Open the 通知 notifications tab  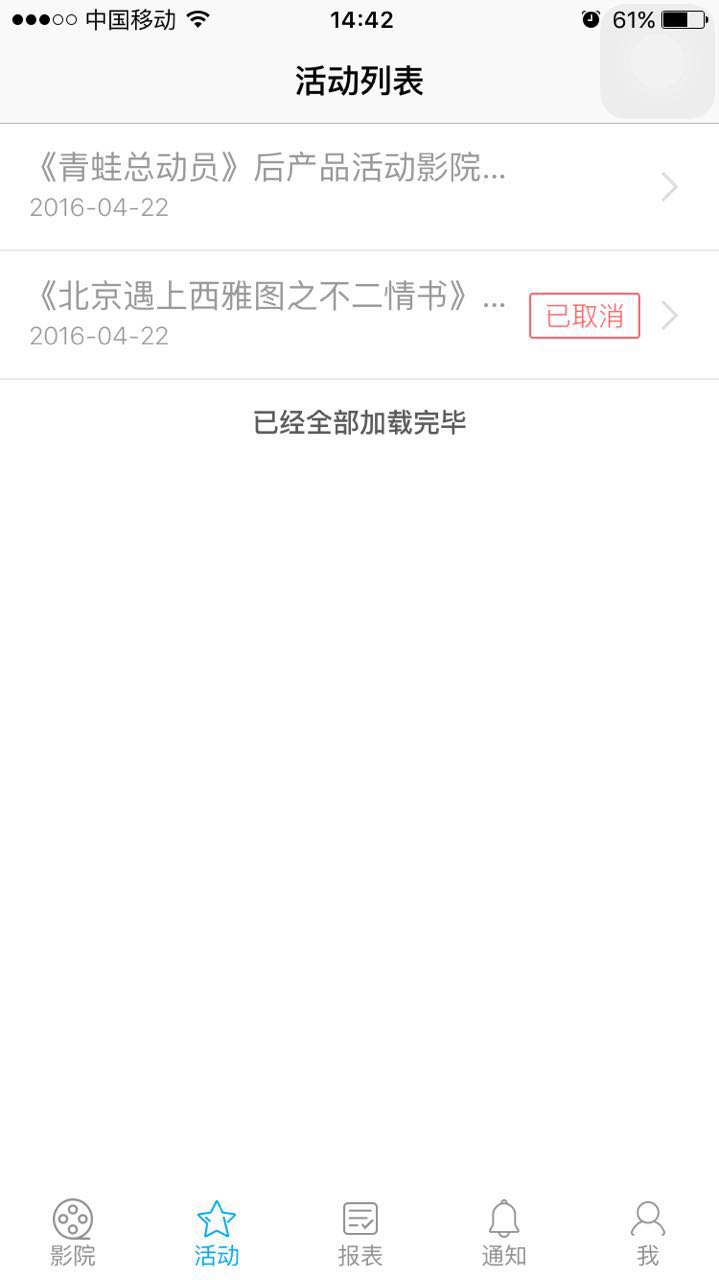coord(504,1232)
